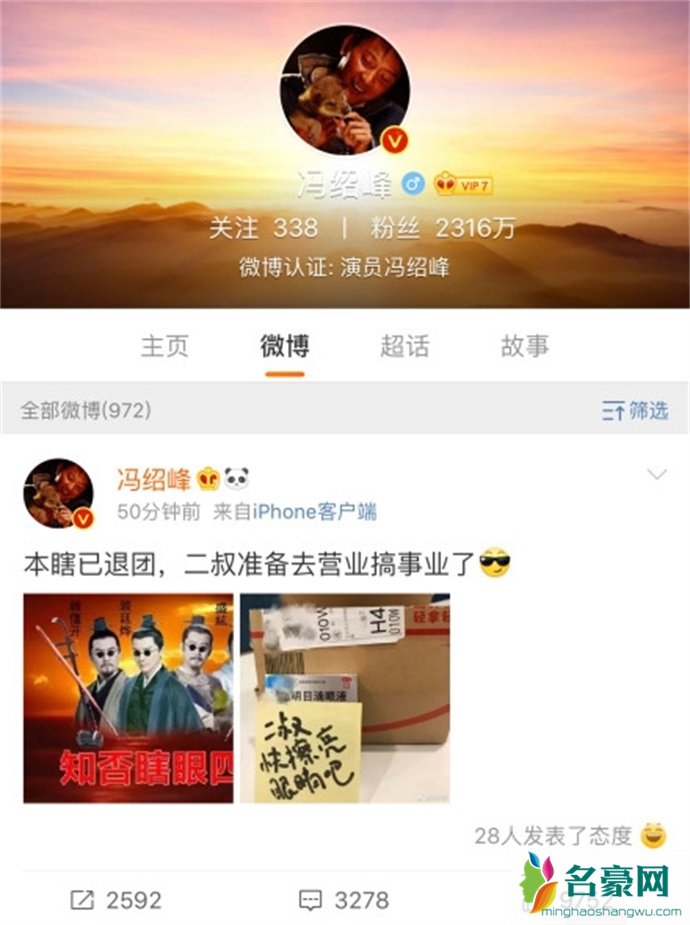Image resolution: width=690 pixels, height=925 pixels.
Task: Open the first post image 知否瞎眼
Action: click(128, 697)
